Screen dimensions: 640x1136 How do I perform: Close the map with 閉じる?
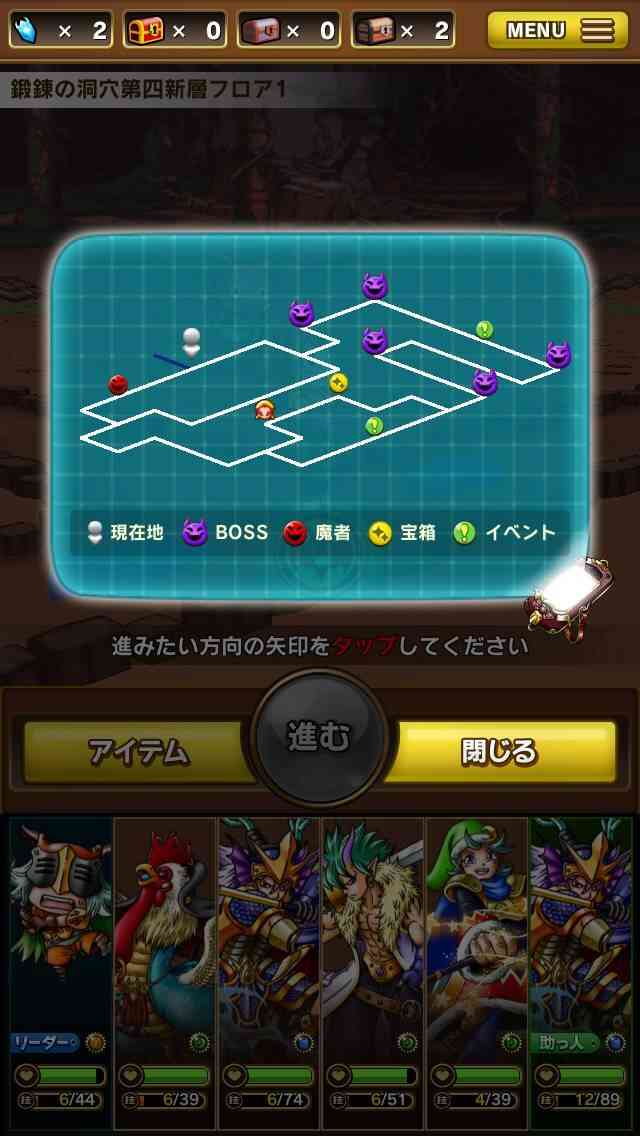(500, 752)
